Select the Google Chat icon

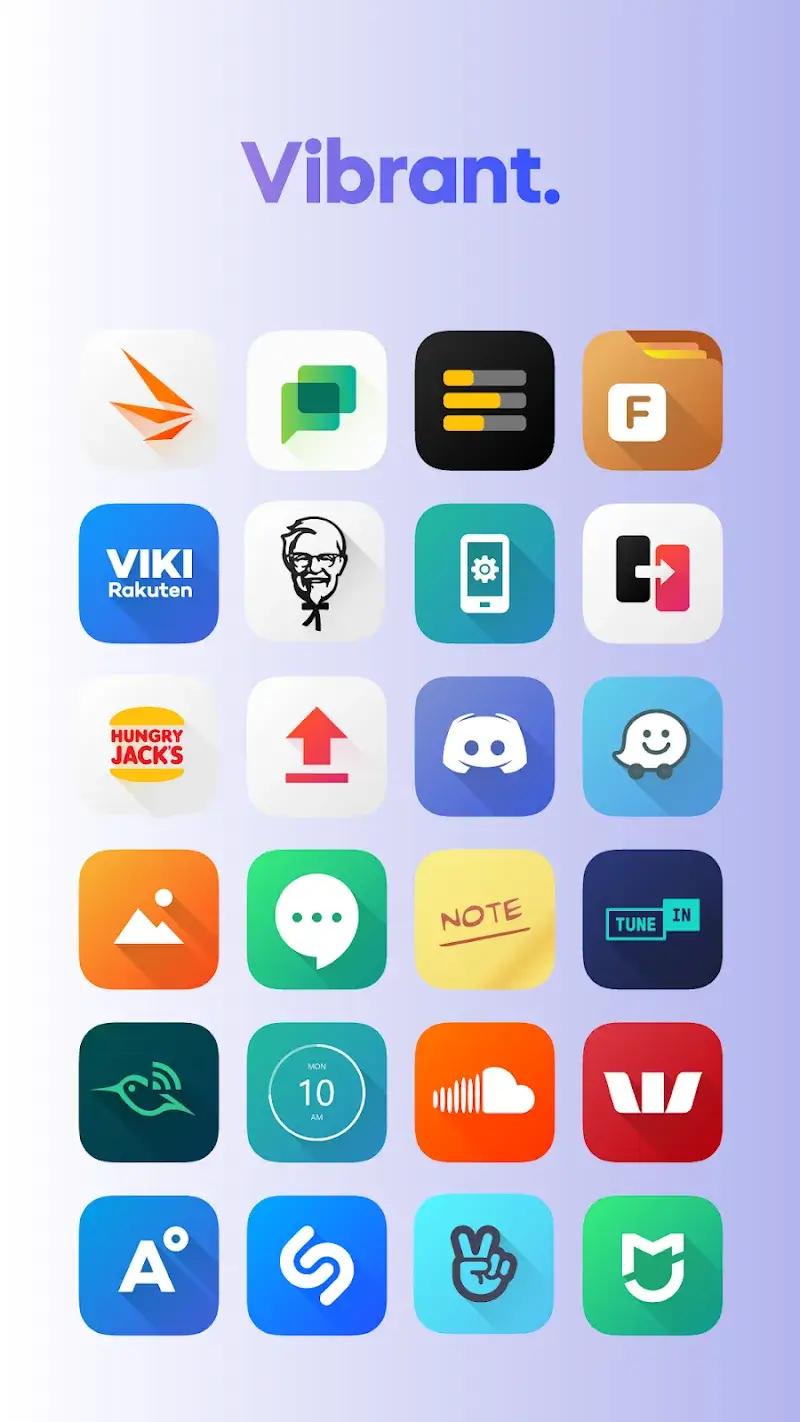[x=316, y=400]
